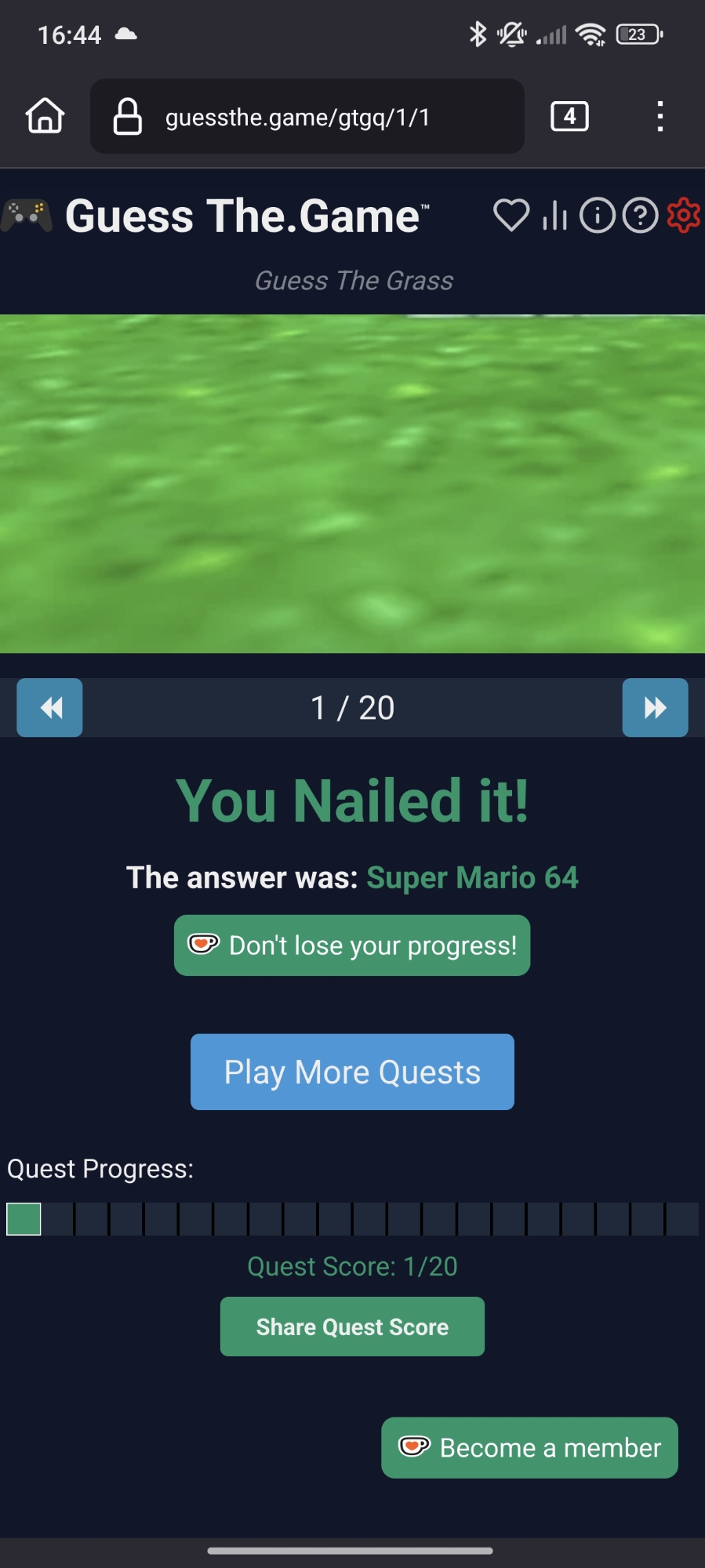View the statistics bar chart
705x1568 pixels.
click(554, 216)
